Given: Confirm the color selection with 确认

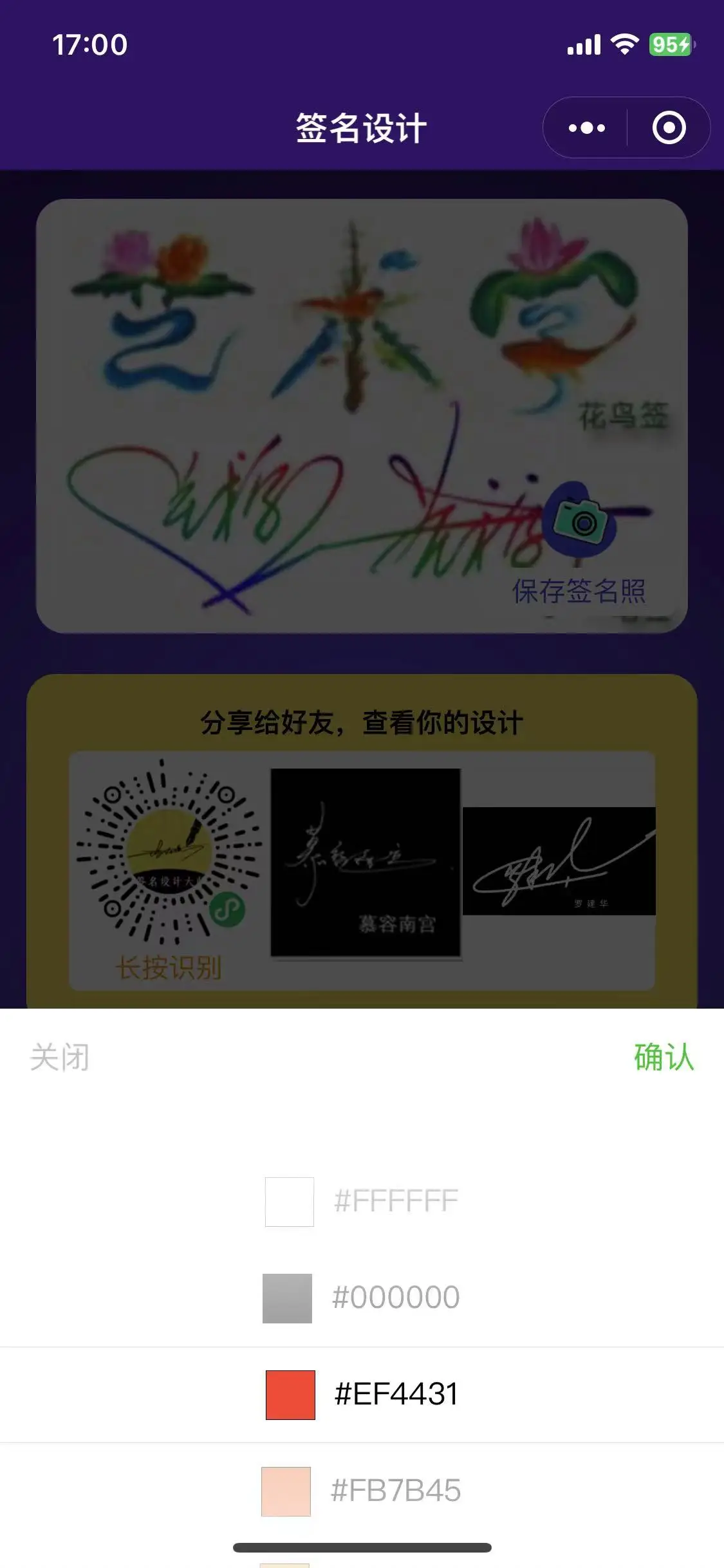Looking at the screenshot, I should pos(664,1058).
